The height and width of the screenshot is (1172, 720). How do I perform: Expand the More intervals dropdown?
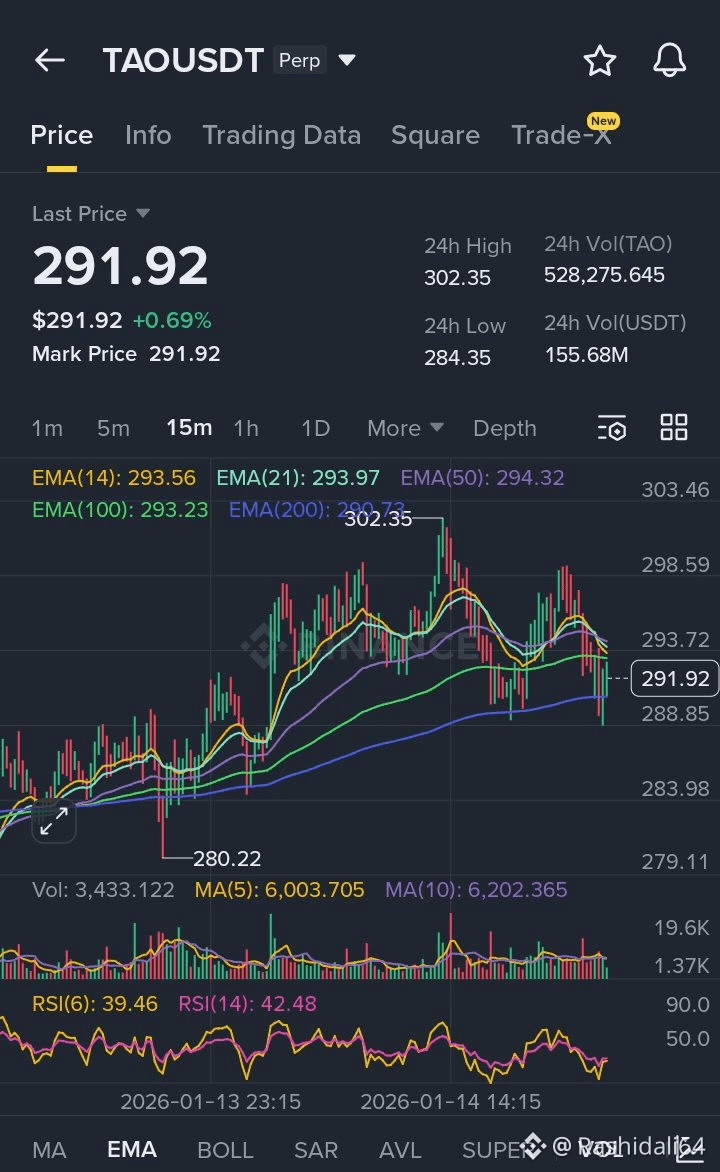coord(405,428)
